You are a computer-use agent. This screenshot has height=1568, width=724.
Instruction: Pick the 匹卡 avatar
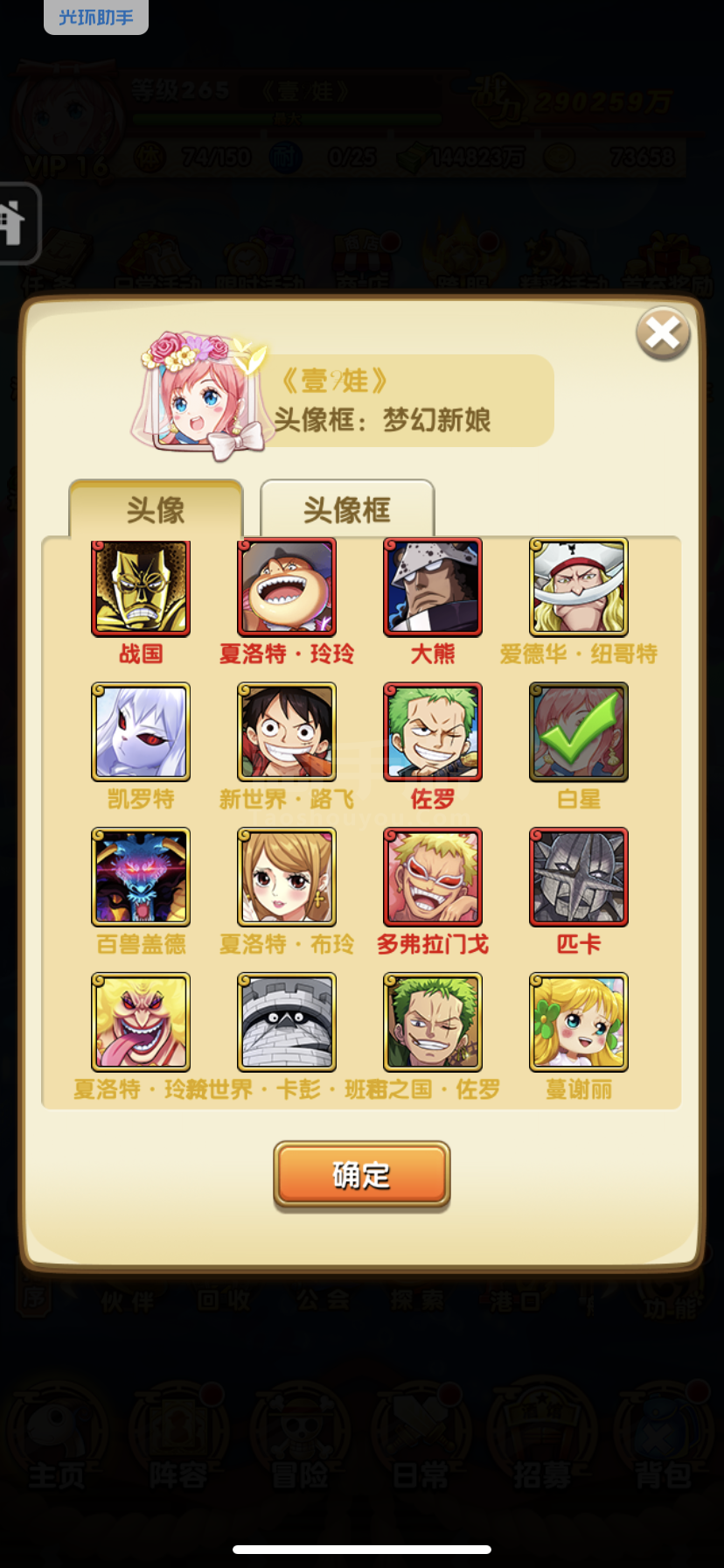(x=579, y=877)
